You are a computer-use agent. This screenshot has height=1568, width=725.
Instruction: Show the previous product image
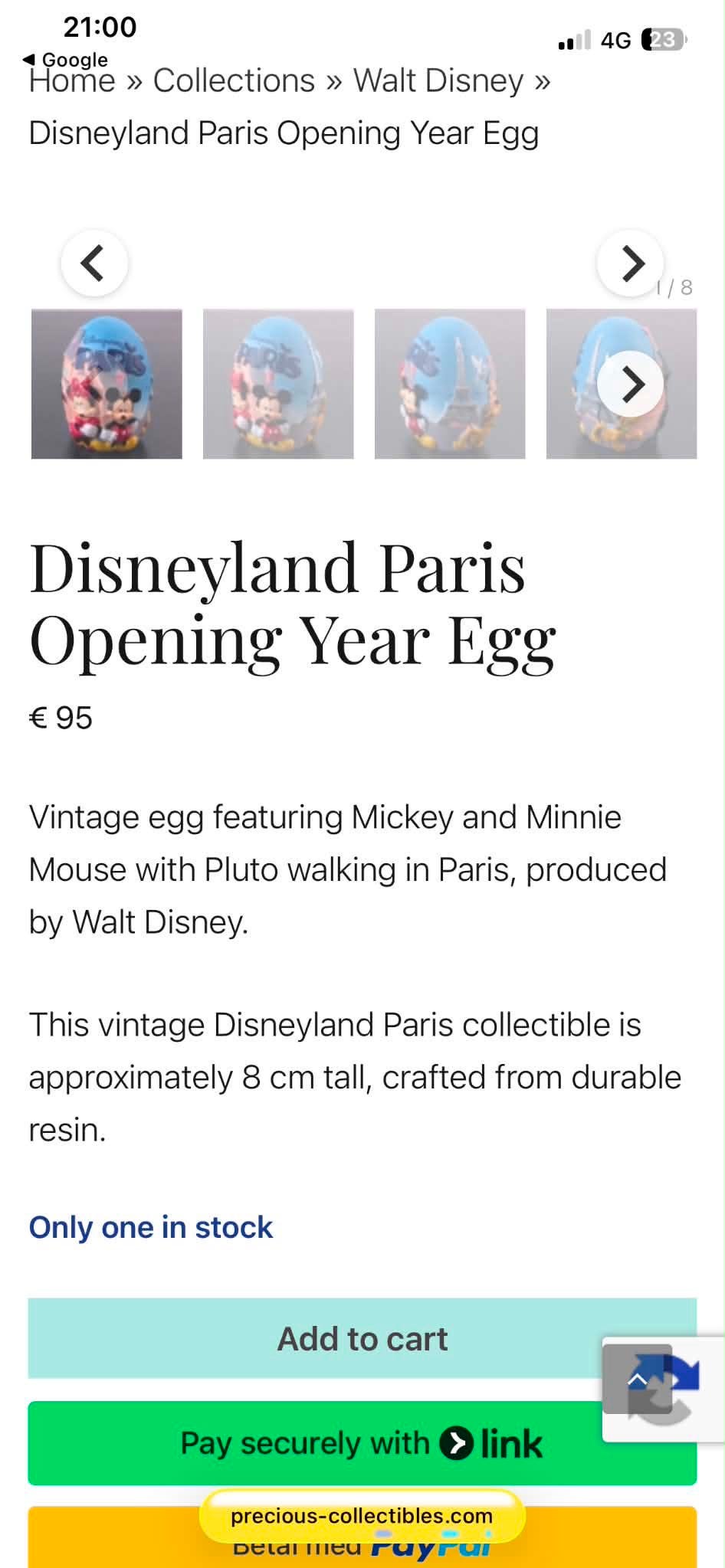(x=94, y=263)
